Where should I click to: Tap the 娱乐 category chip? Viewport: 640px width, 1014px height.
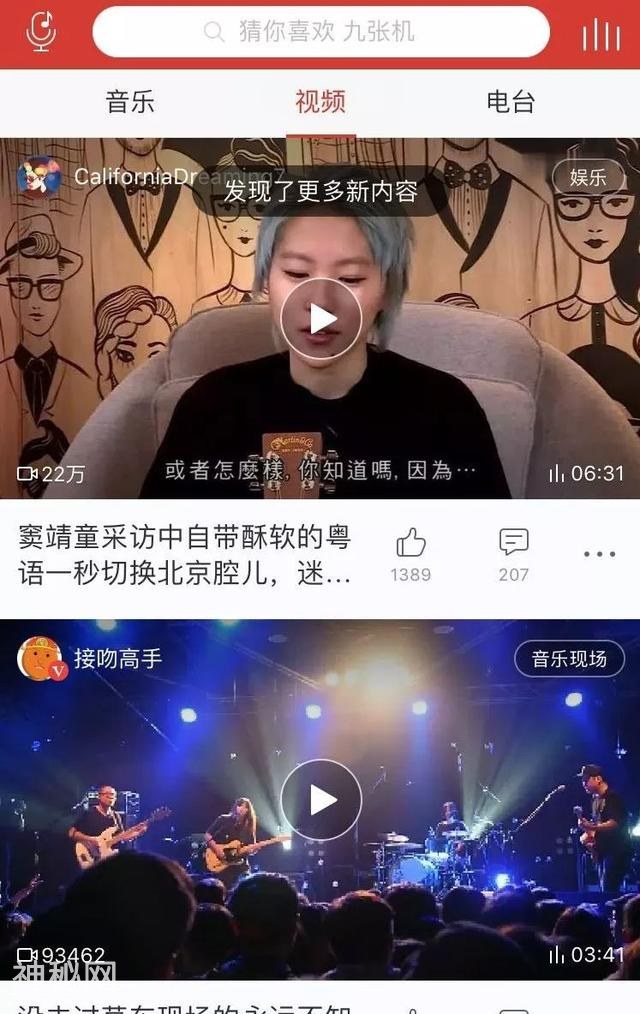click(x=588, y=177)
